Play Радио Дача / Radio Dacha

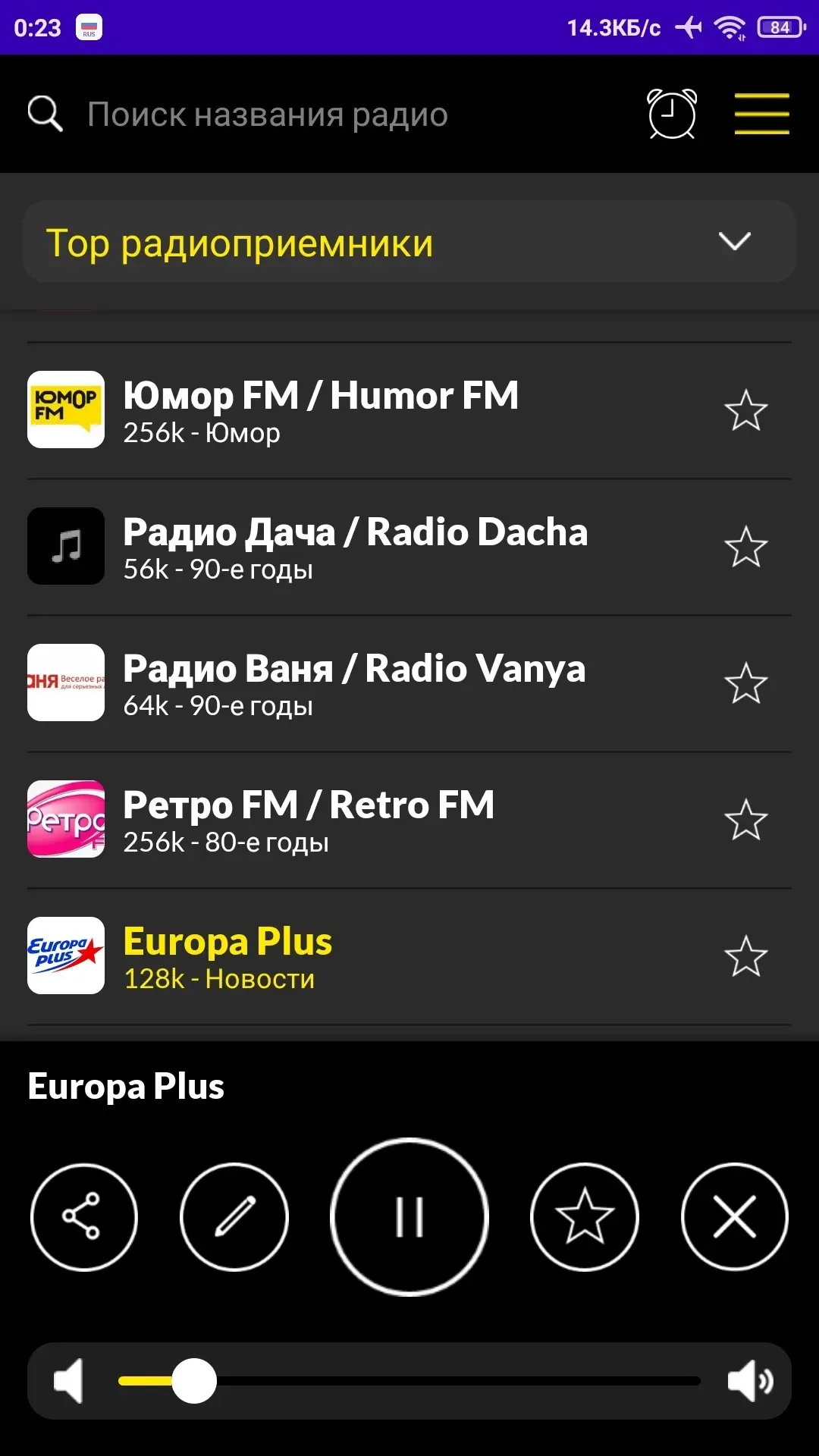tap(355, 547)
